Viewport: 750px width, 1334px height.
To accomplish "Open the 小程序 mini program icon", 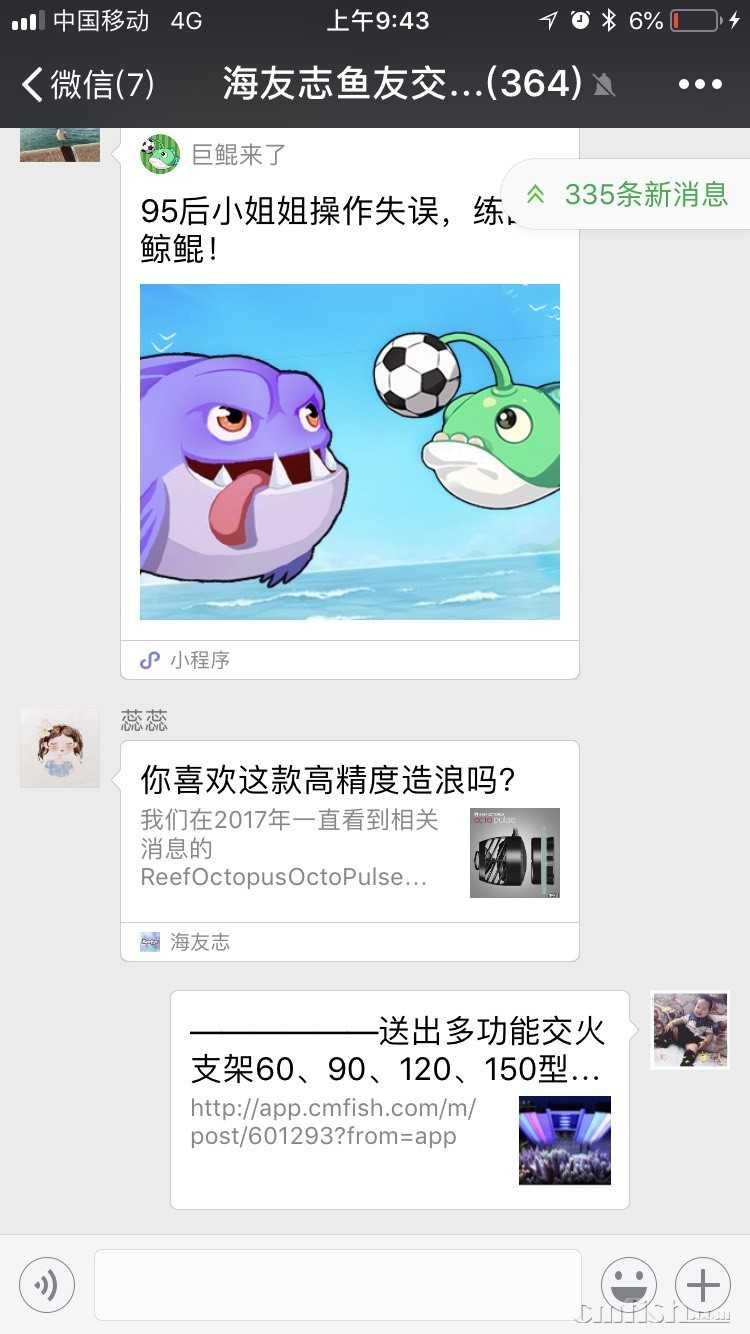I will [x=150, y=660].
